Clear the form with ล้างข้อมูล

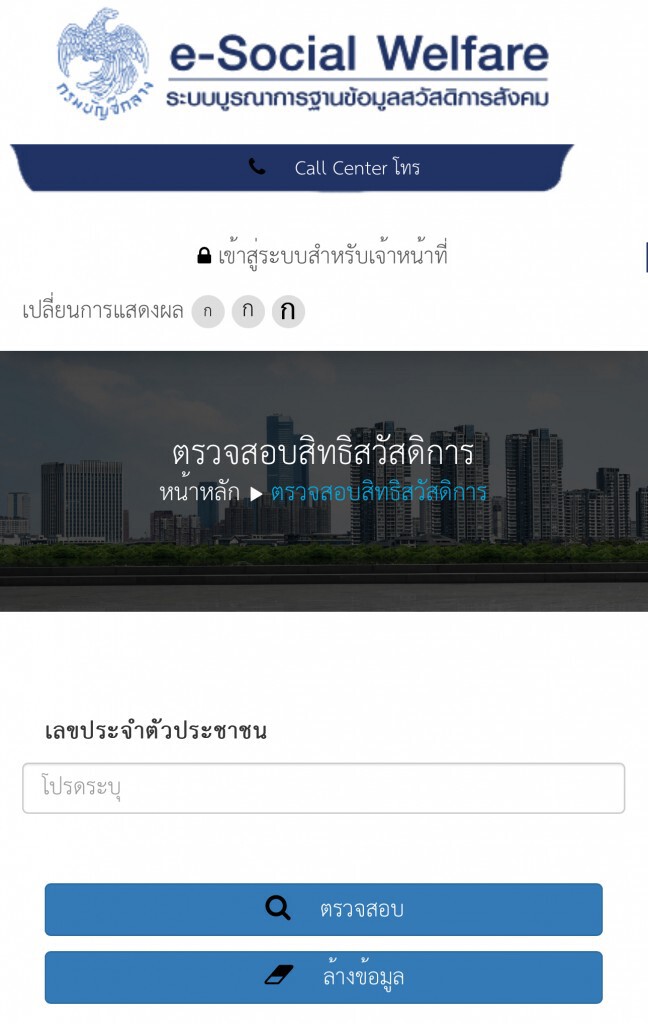(x=323, y=976)
